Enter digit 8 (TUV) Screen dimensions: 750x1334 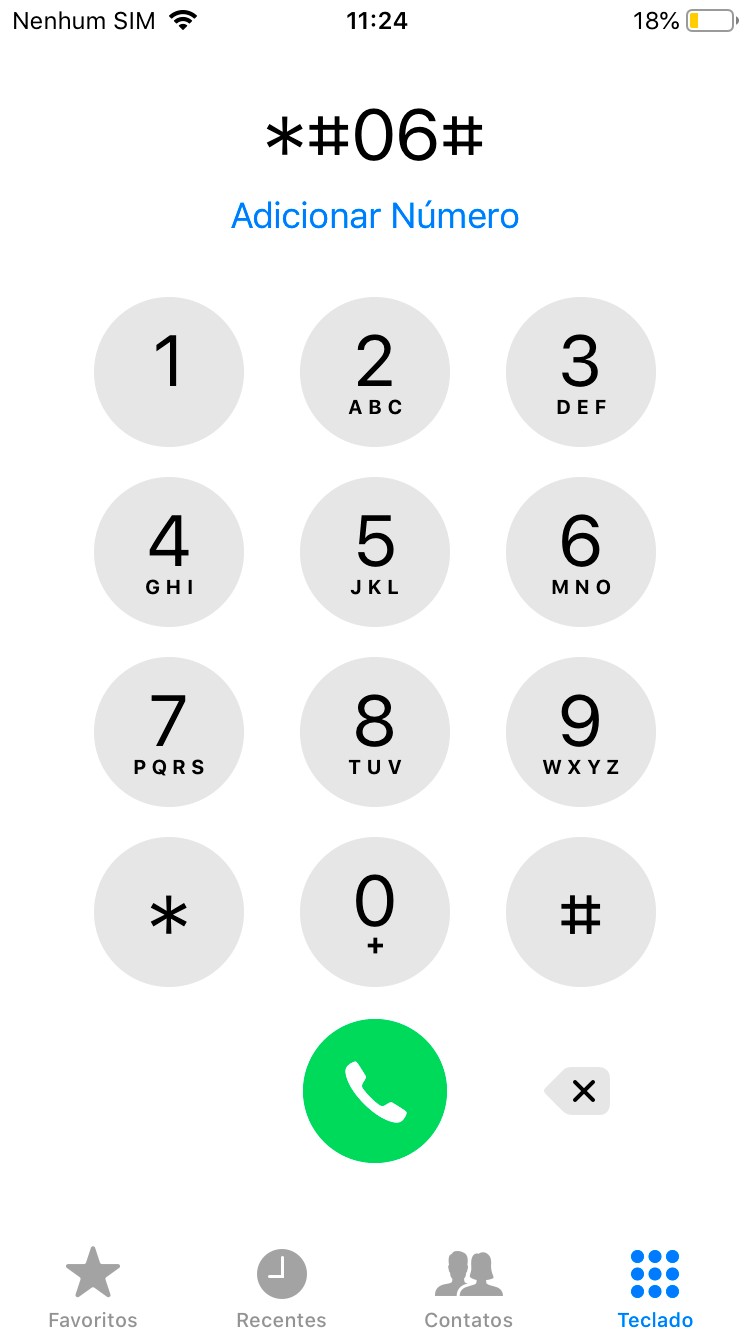(x=375, y=732)
